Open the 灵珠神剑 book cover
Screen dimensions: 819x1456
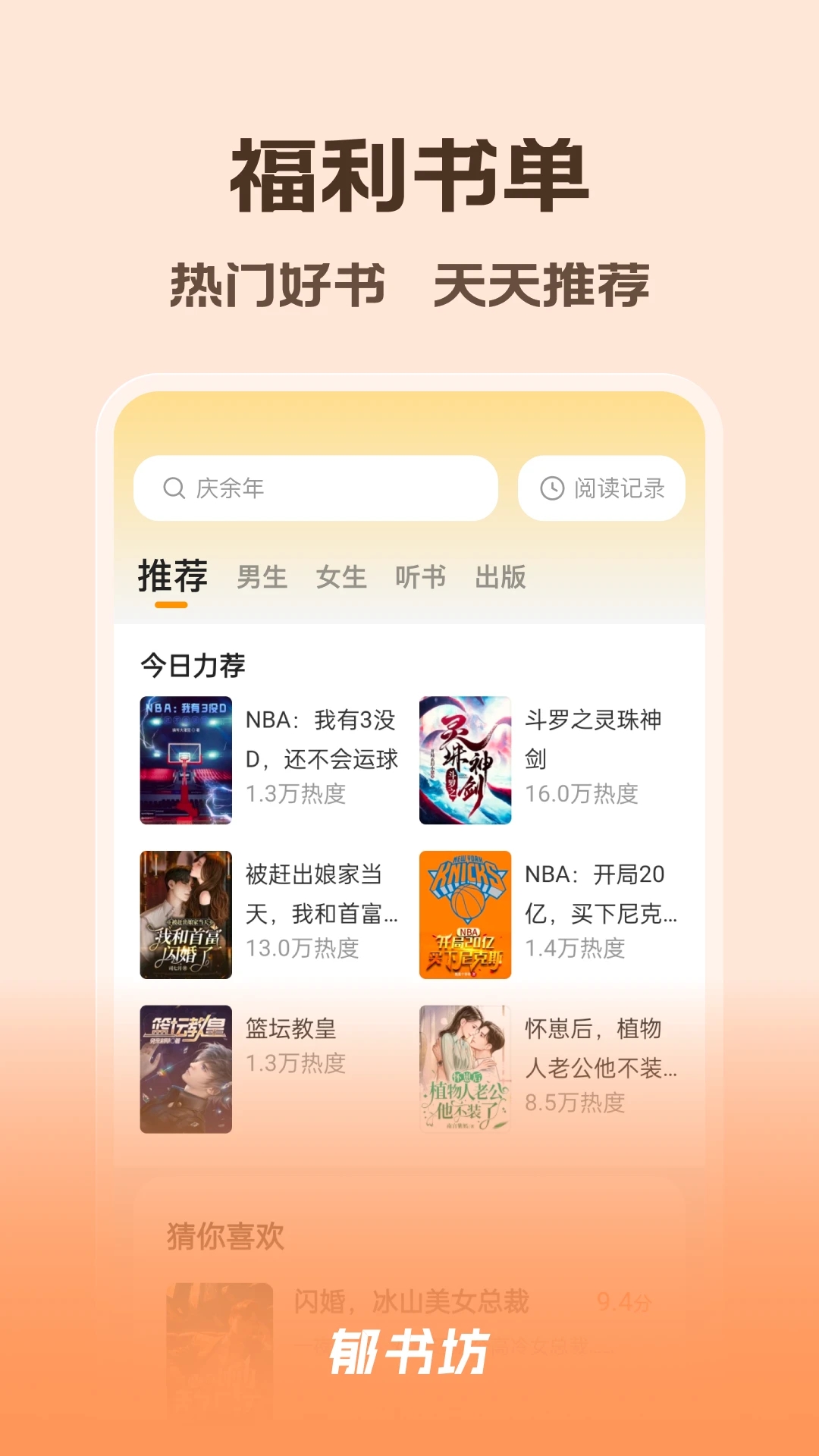tap(466, 758)
